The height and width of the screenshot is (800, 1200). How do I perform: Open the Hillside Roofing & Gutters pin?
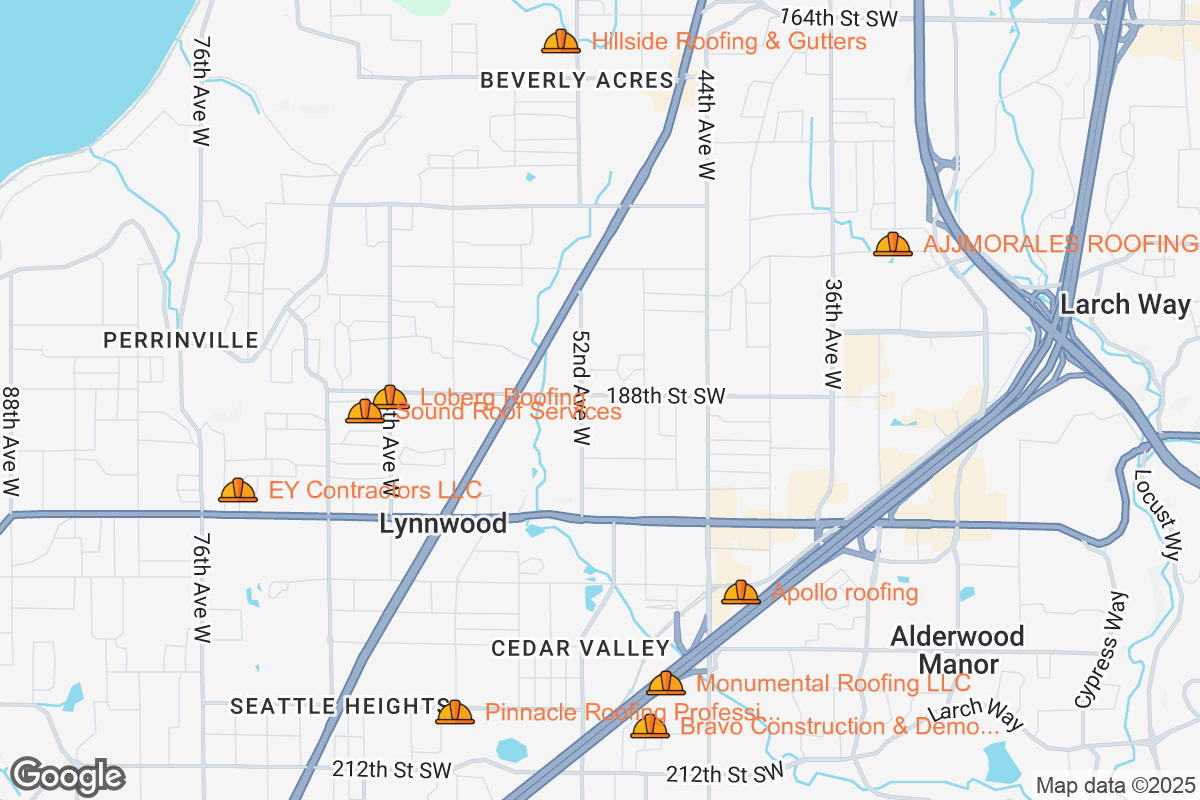560,42
